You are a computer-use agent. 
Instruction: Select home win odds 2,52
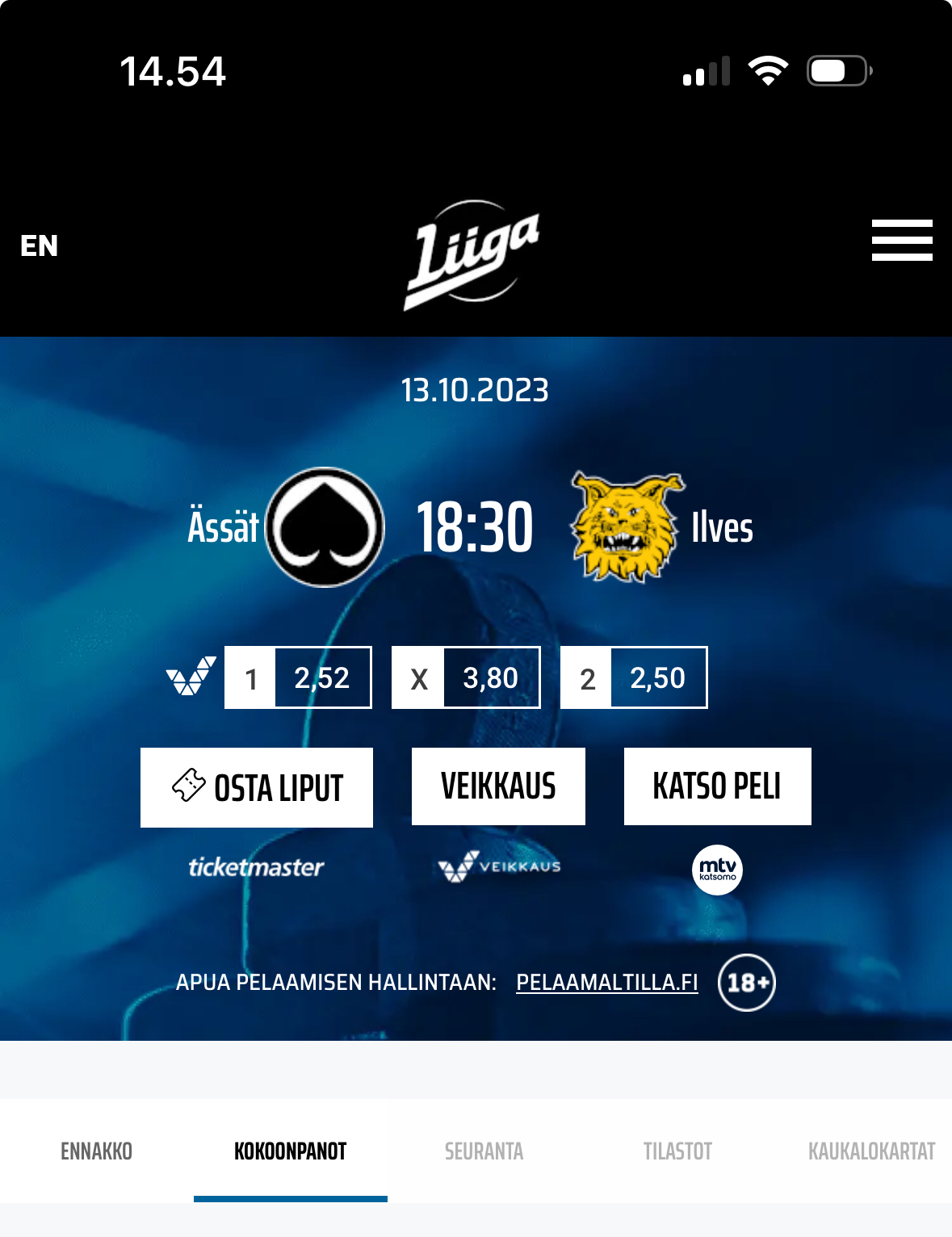coord(298,677)
